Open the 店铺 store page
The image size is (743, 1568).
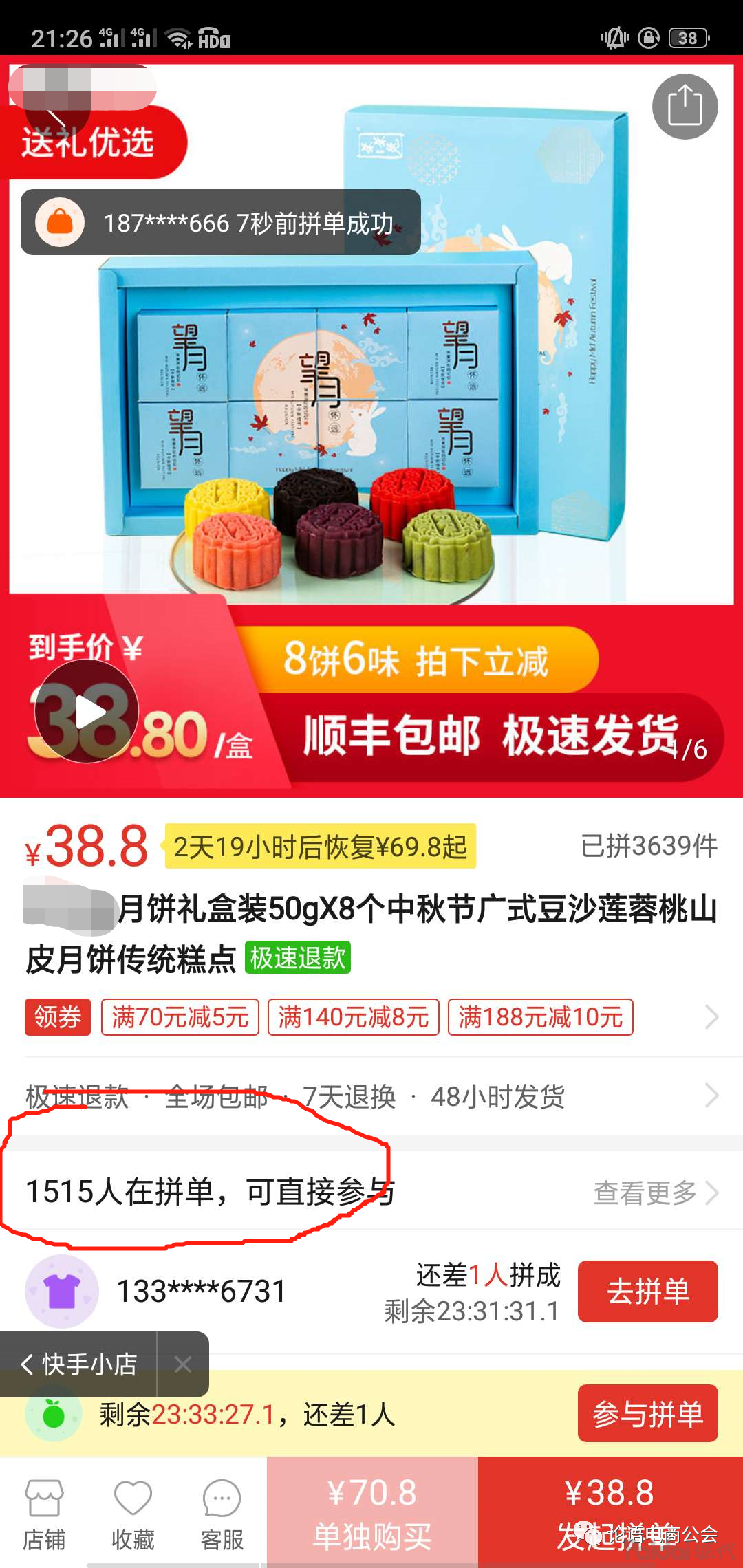tap(44, 1513)
